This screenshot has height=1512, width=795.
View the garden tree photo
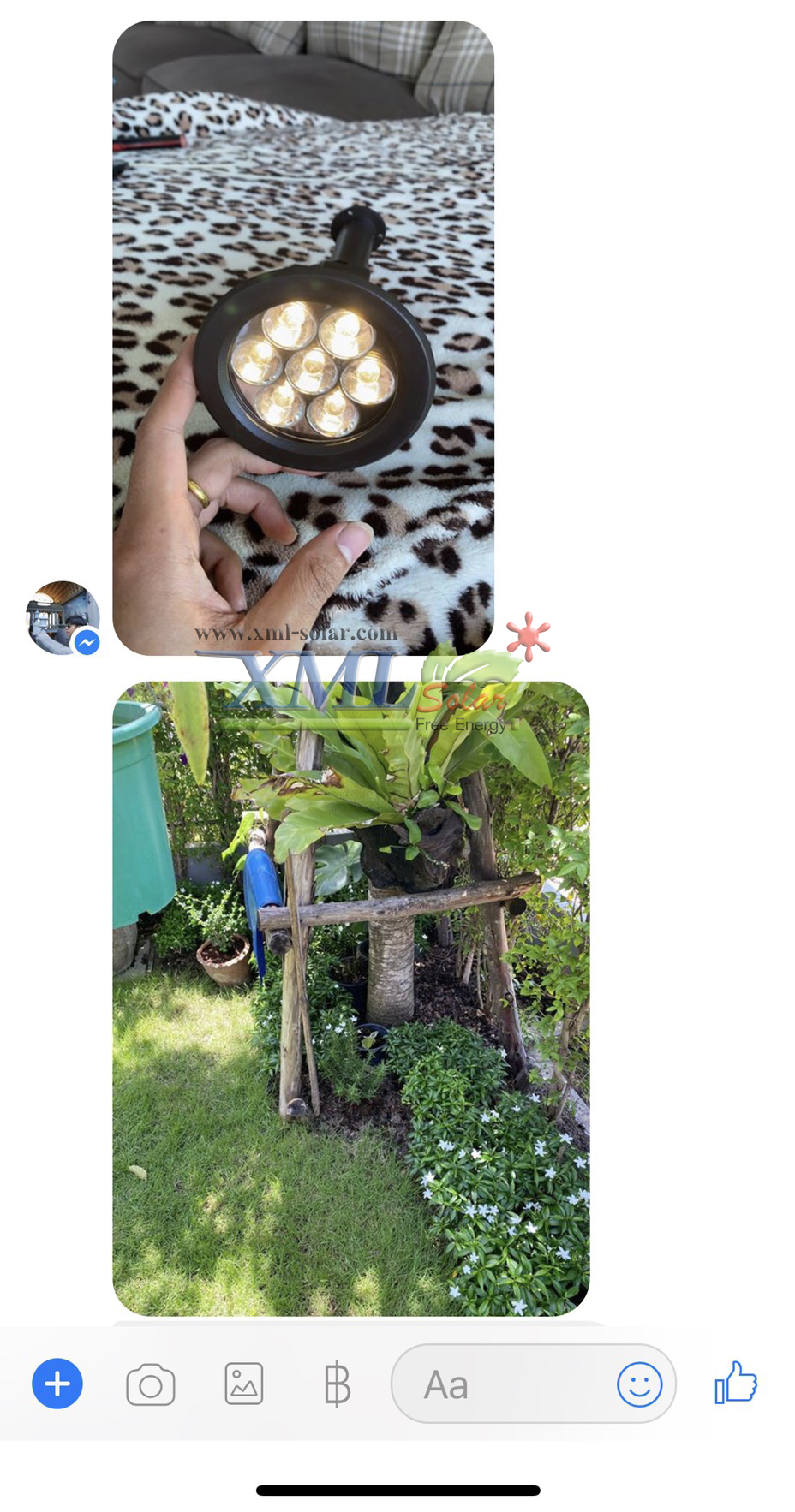click(x=350, y=997)
